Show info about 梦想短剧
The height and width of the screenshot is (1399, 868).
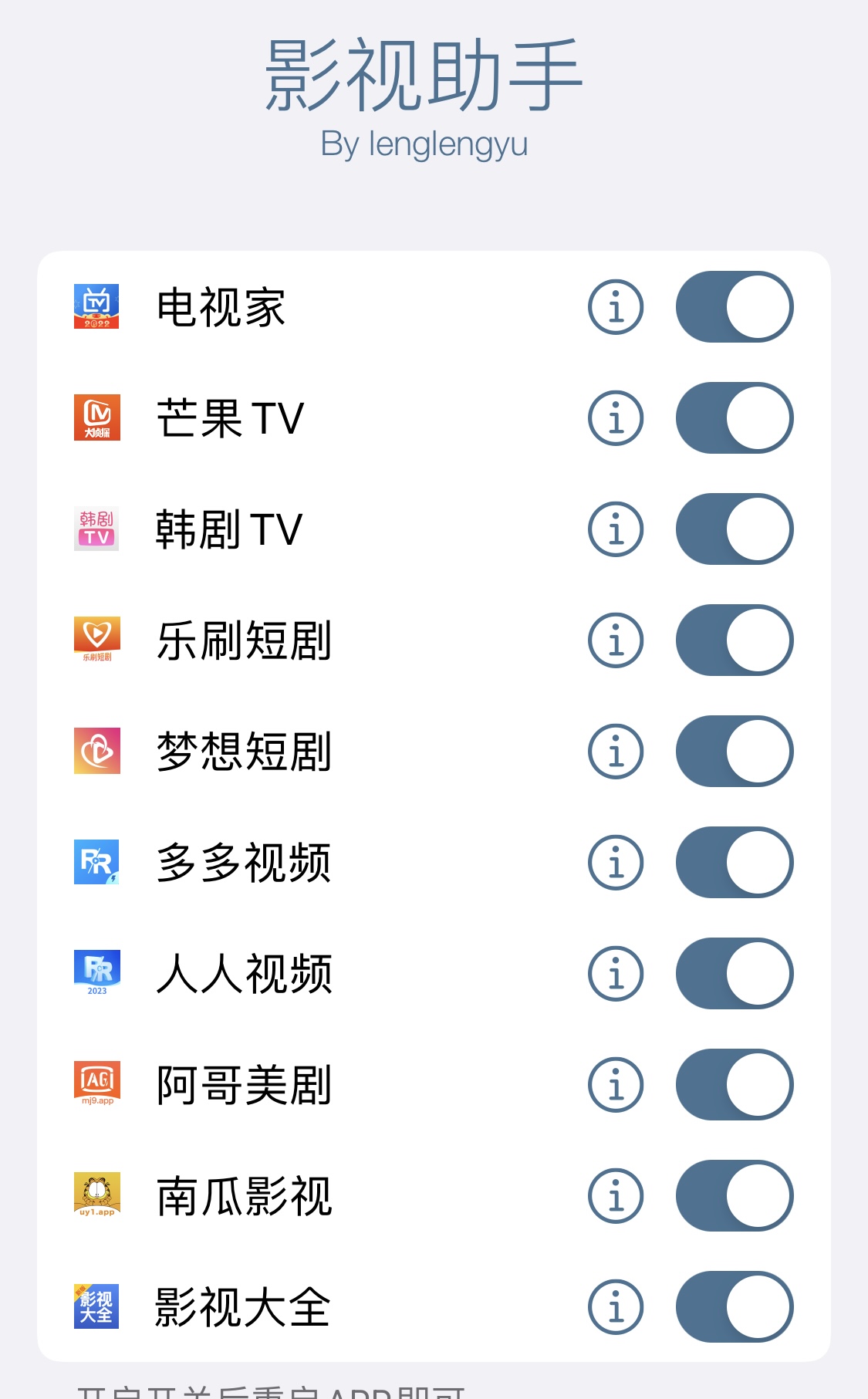pyautogui.click(x=616, y=752)
